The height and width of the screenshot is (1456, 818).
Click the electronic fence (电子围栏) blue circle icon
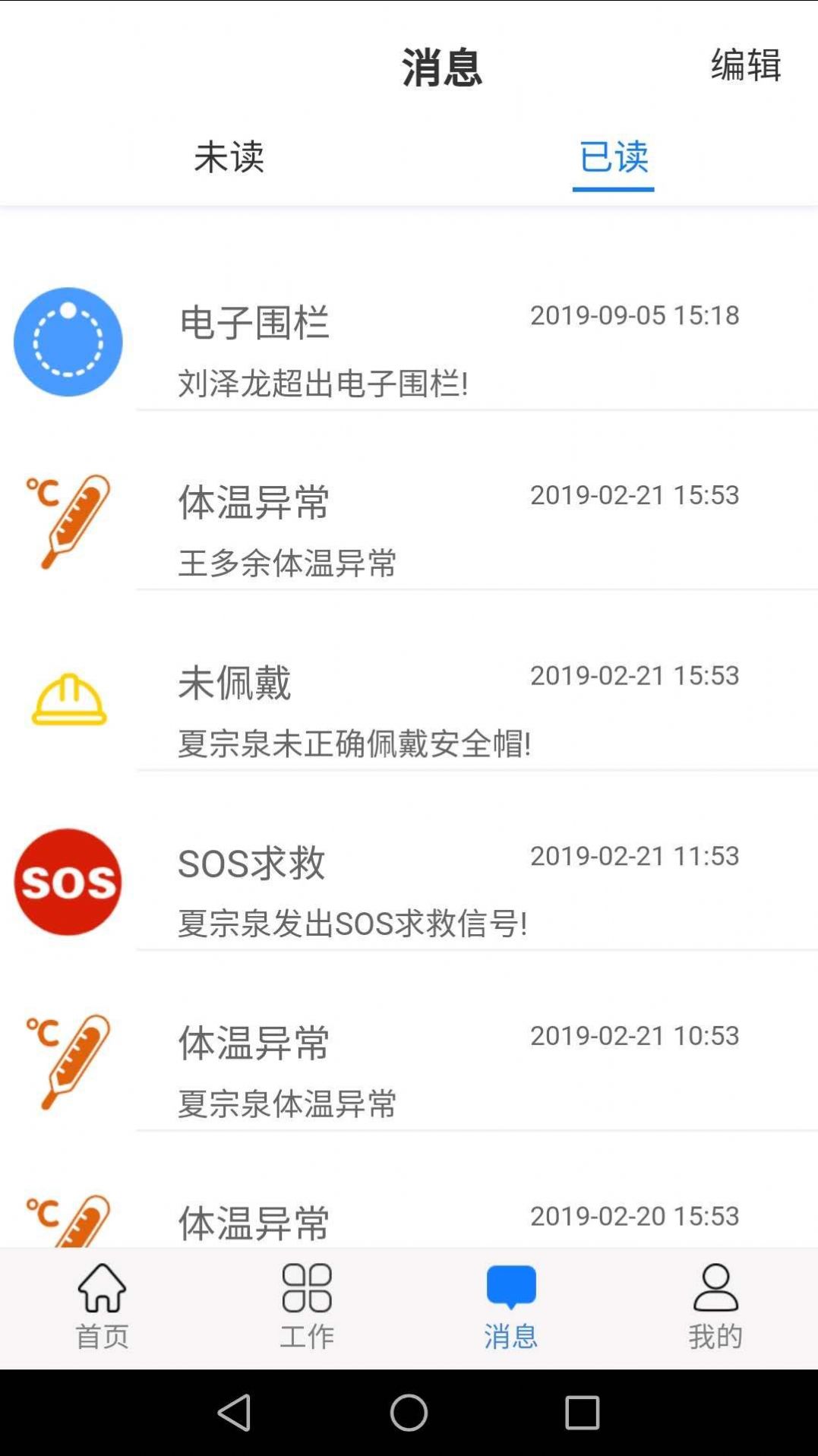(x=68, y=342)
